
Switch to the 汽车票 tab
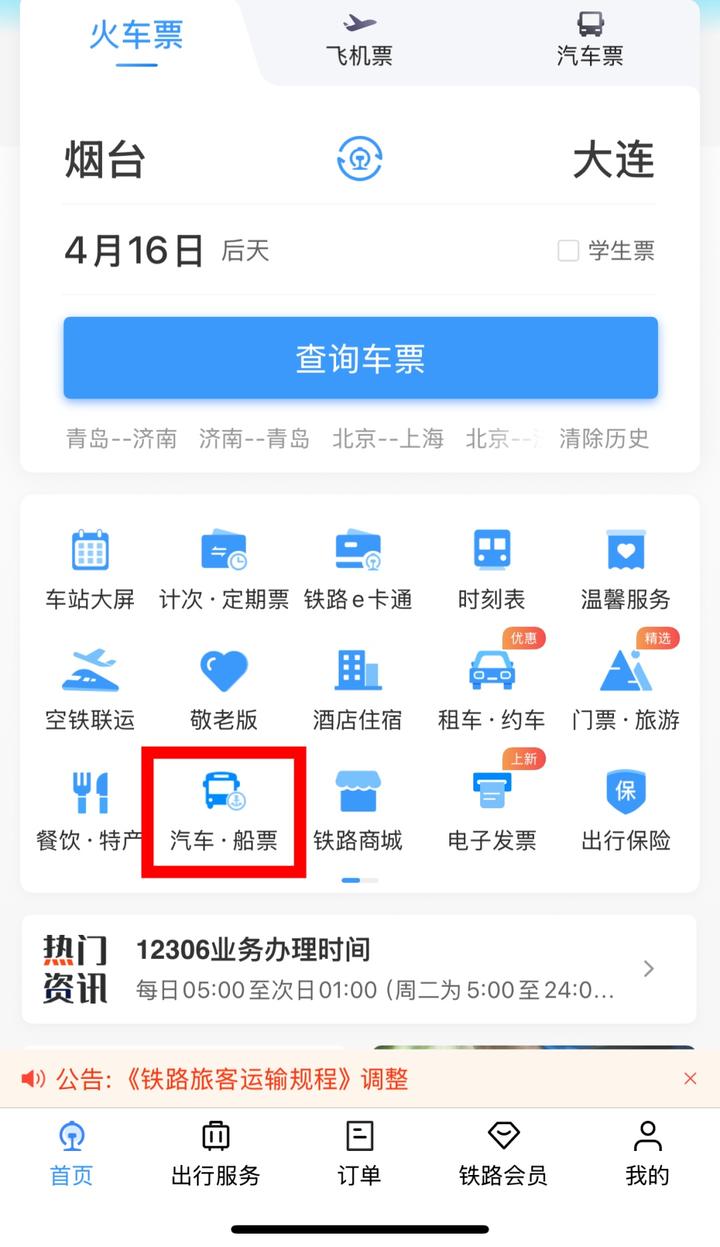click(x=589, y=40)
